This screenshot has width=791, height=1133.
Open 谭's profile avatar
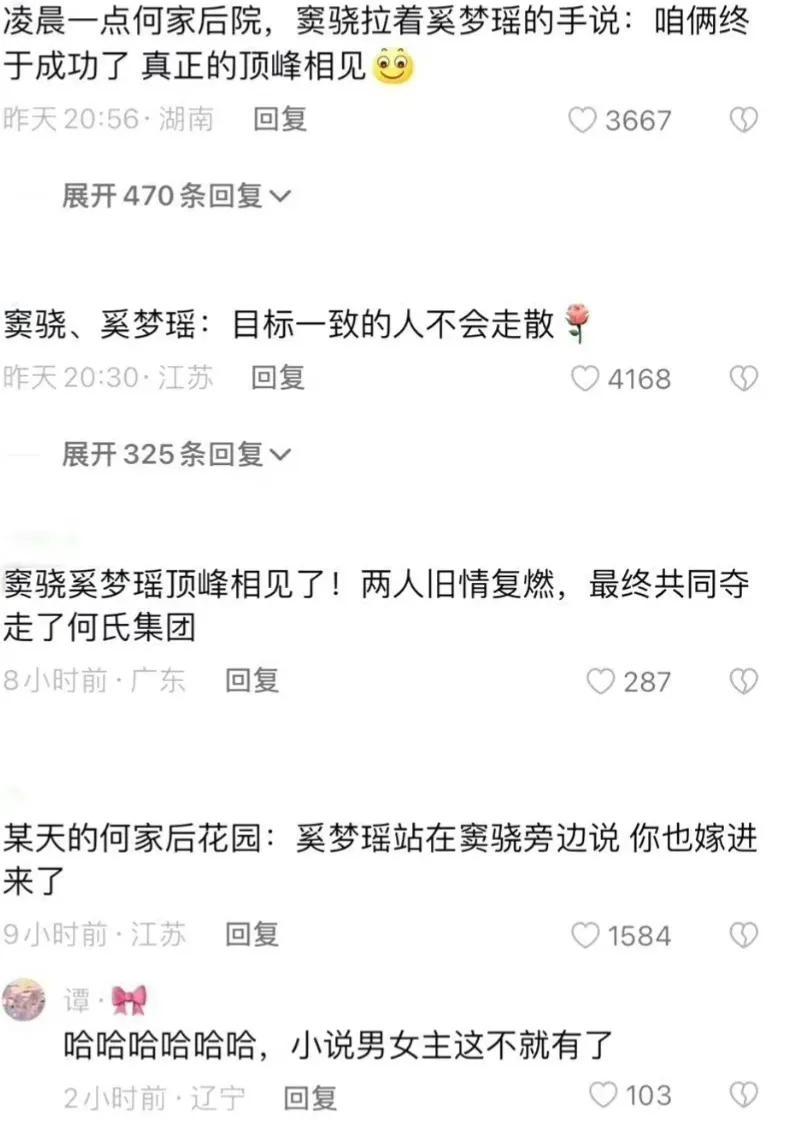click(x=24, y=999)
